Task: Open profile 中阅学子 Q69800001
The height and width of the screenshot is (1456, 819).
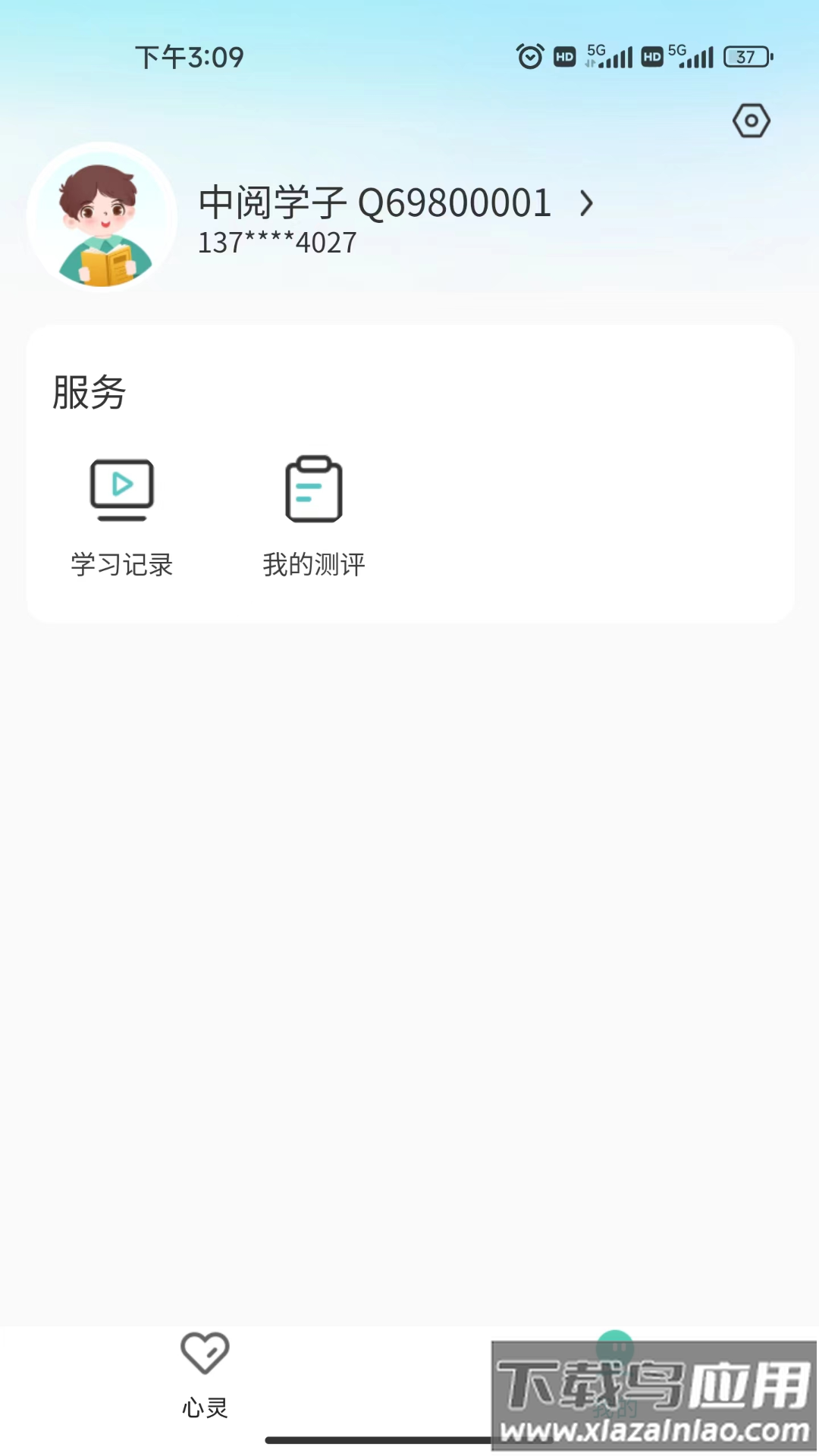Action: pyautogui.click(x=394, y=203)
